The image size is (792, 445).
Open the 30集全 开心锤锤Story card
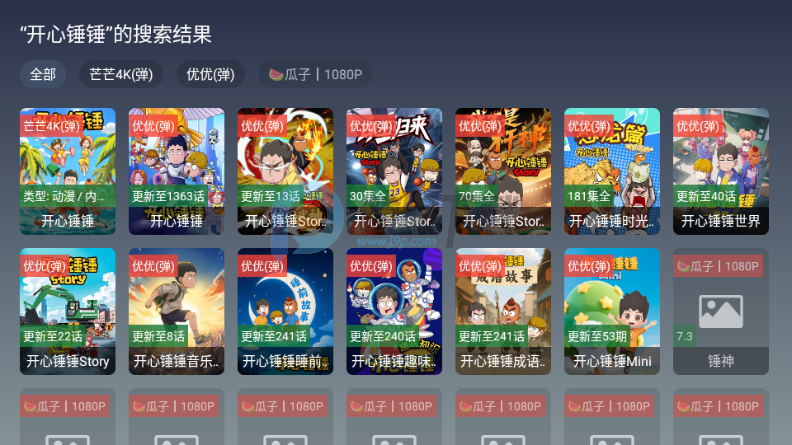click(394, 171)
